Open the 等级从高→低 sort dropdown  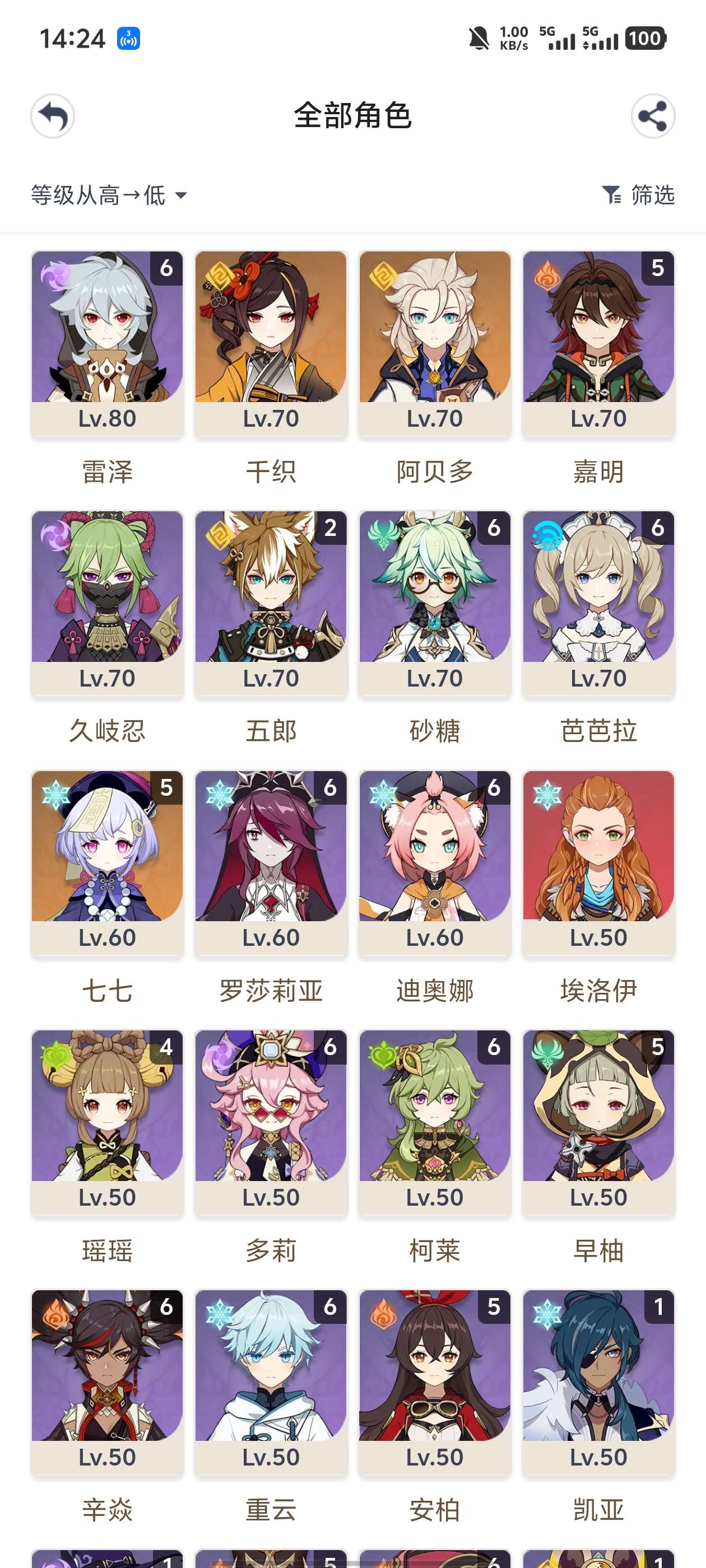pyautogui.click(x=109, y=195)
